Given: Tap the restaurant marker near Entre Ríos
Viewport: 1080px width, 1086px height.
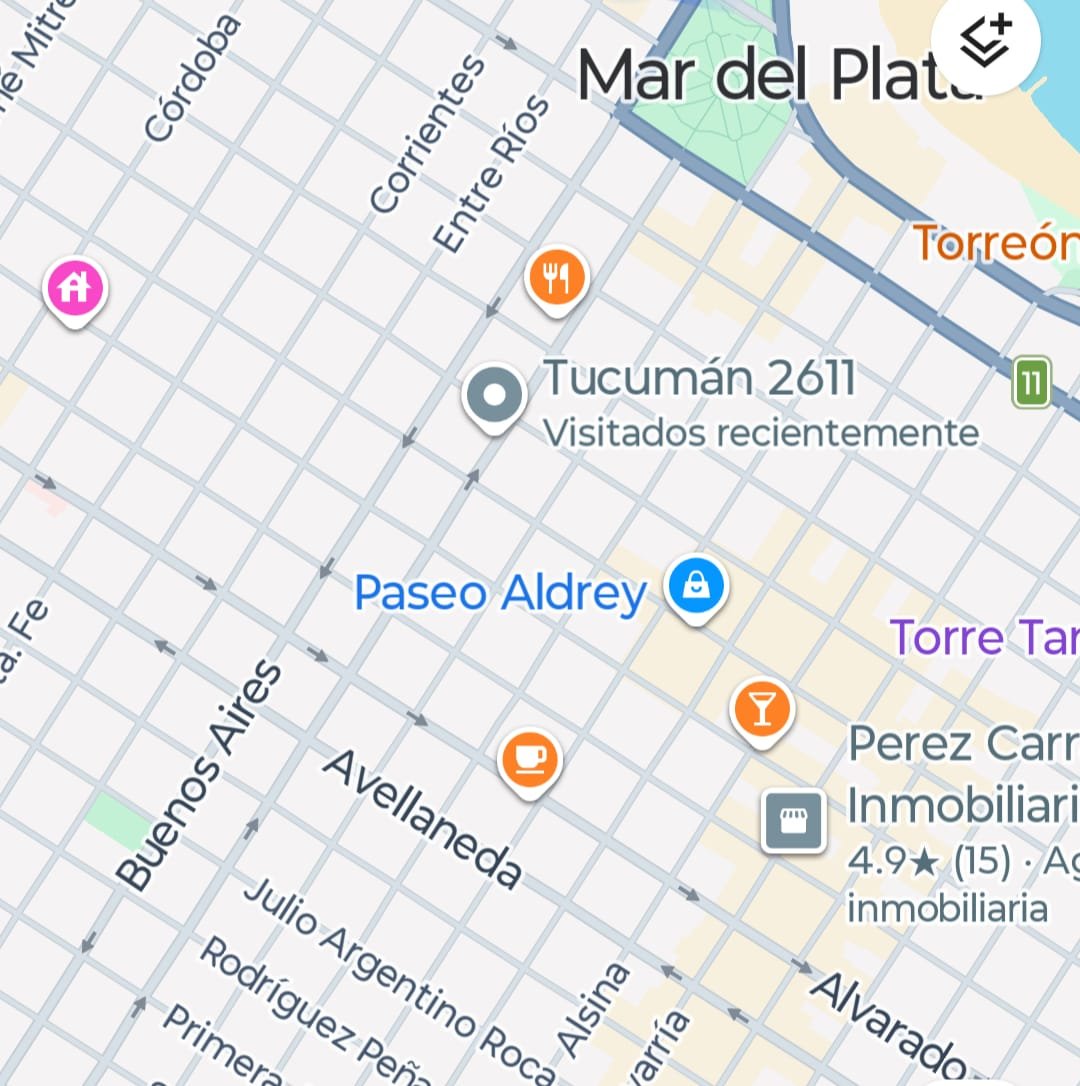Looking at the screenshot, I should tap(556, 281).
